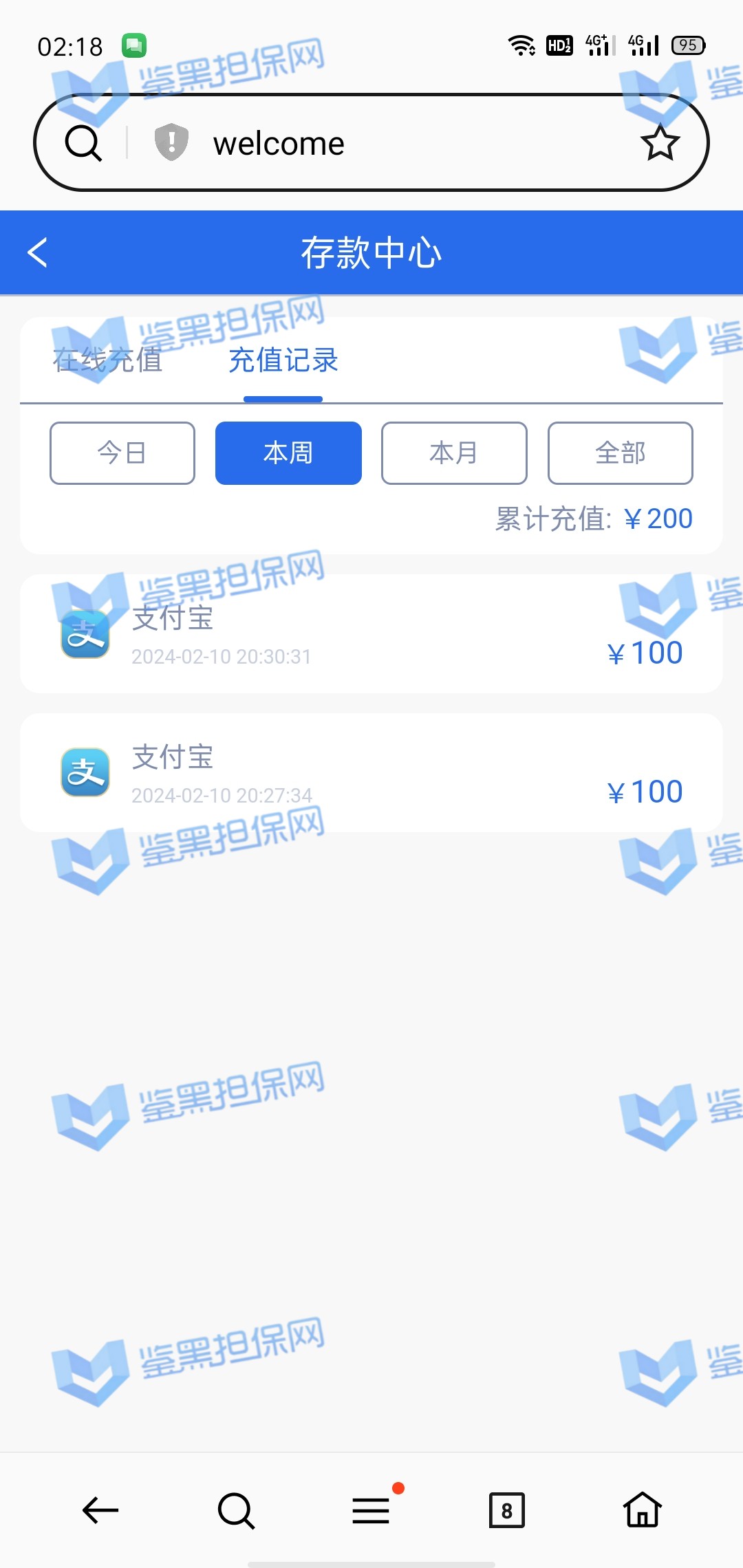Open the 支付宝 record from 20:27:34
This screenshot has height=1568, width=743.
coord(371,773)
